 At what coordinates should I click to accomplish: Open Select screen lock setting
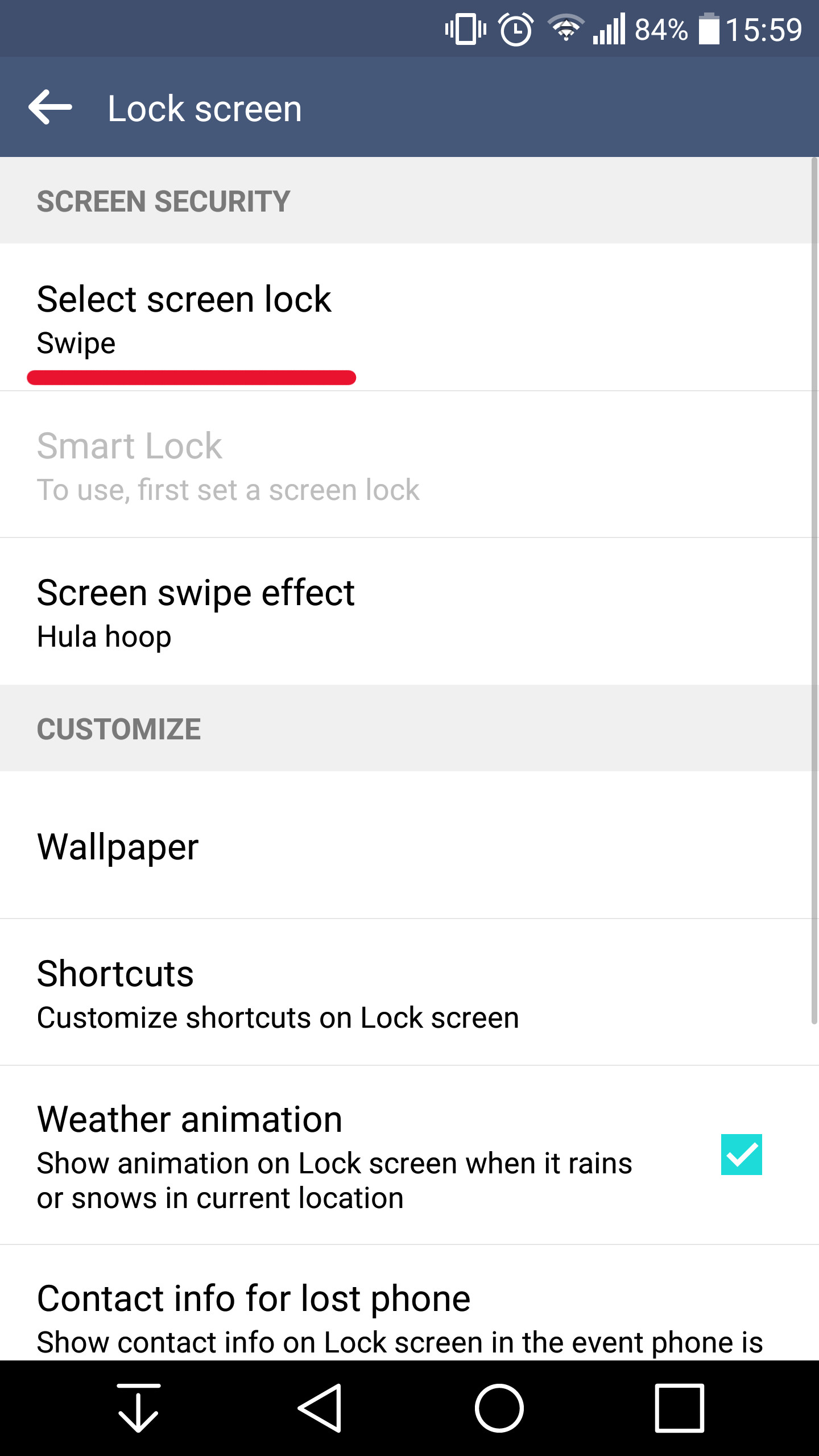(398, 318)
